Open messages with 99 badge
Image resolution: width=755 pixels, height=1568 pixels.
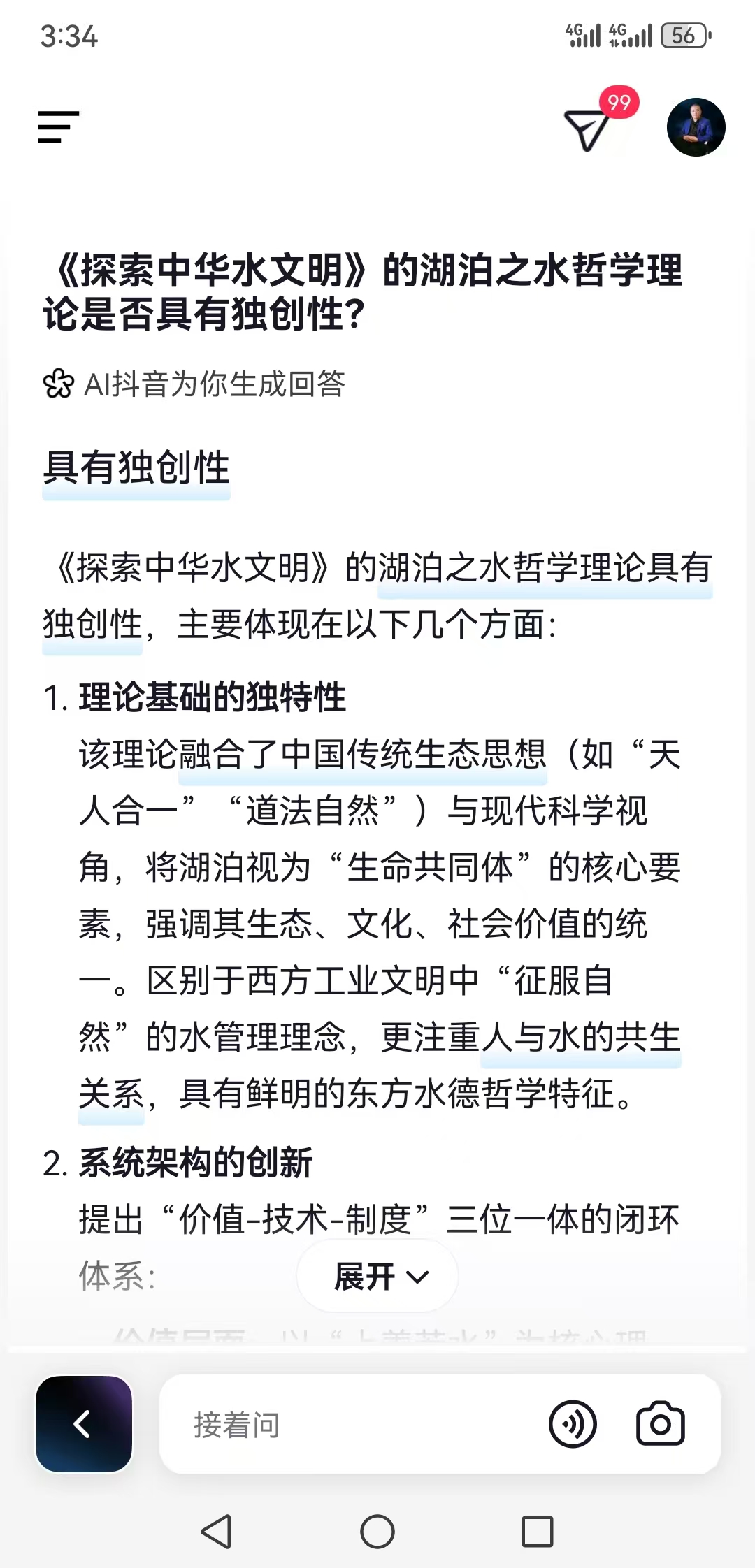[587, 129]
